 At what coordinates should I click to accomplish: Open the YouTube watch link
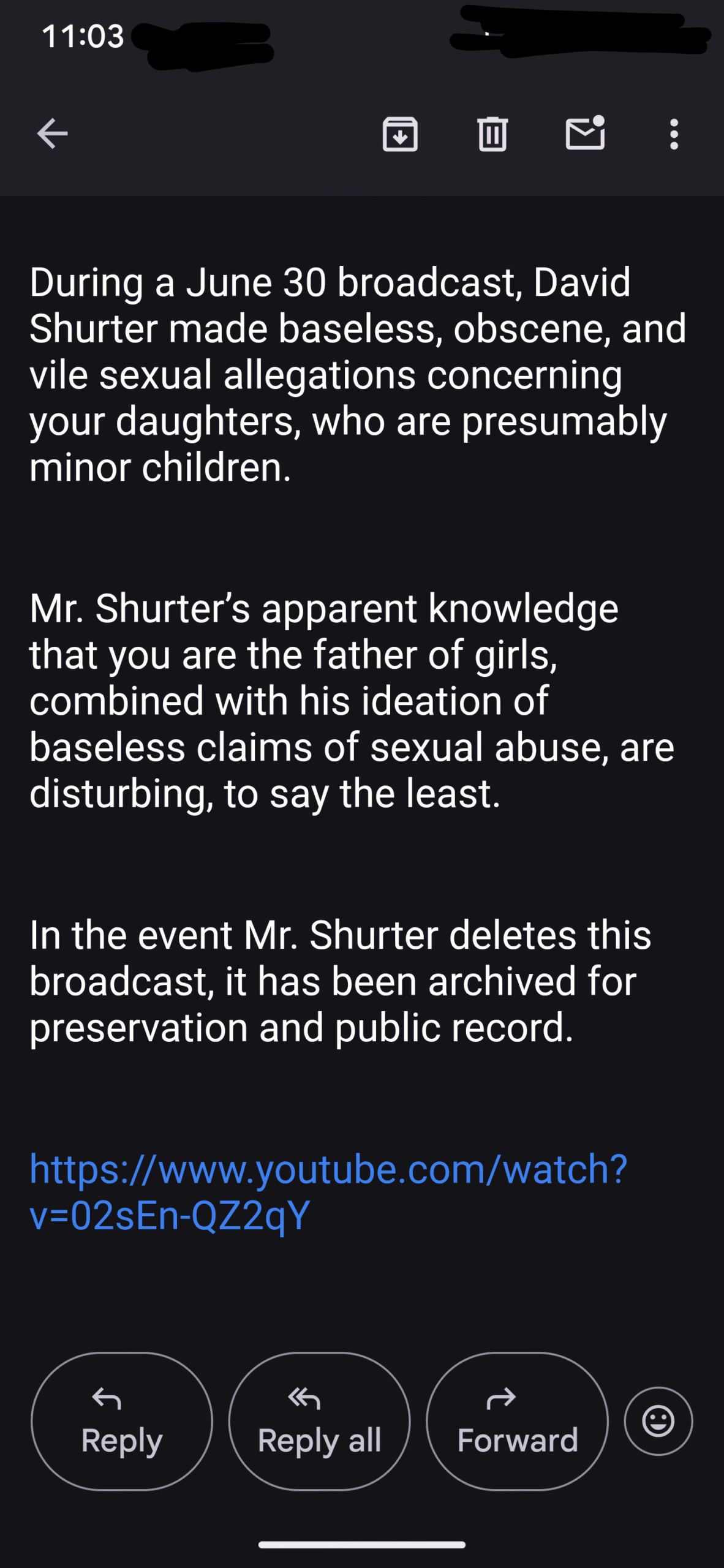(x=328, y=1192)
